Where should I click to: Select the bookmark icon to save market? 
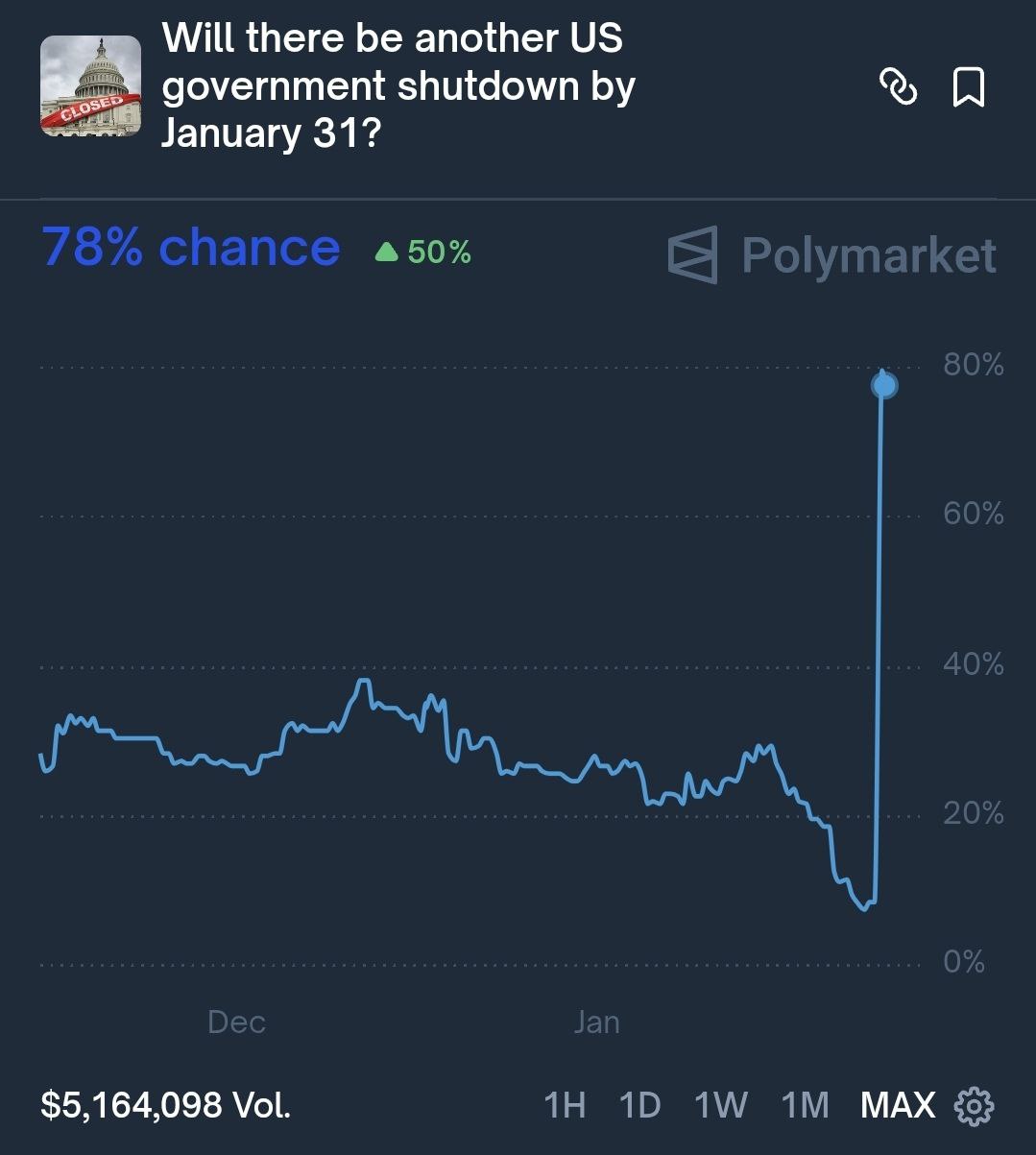coord(970,89)
